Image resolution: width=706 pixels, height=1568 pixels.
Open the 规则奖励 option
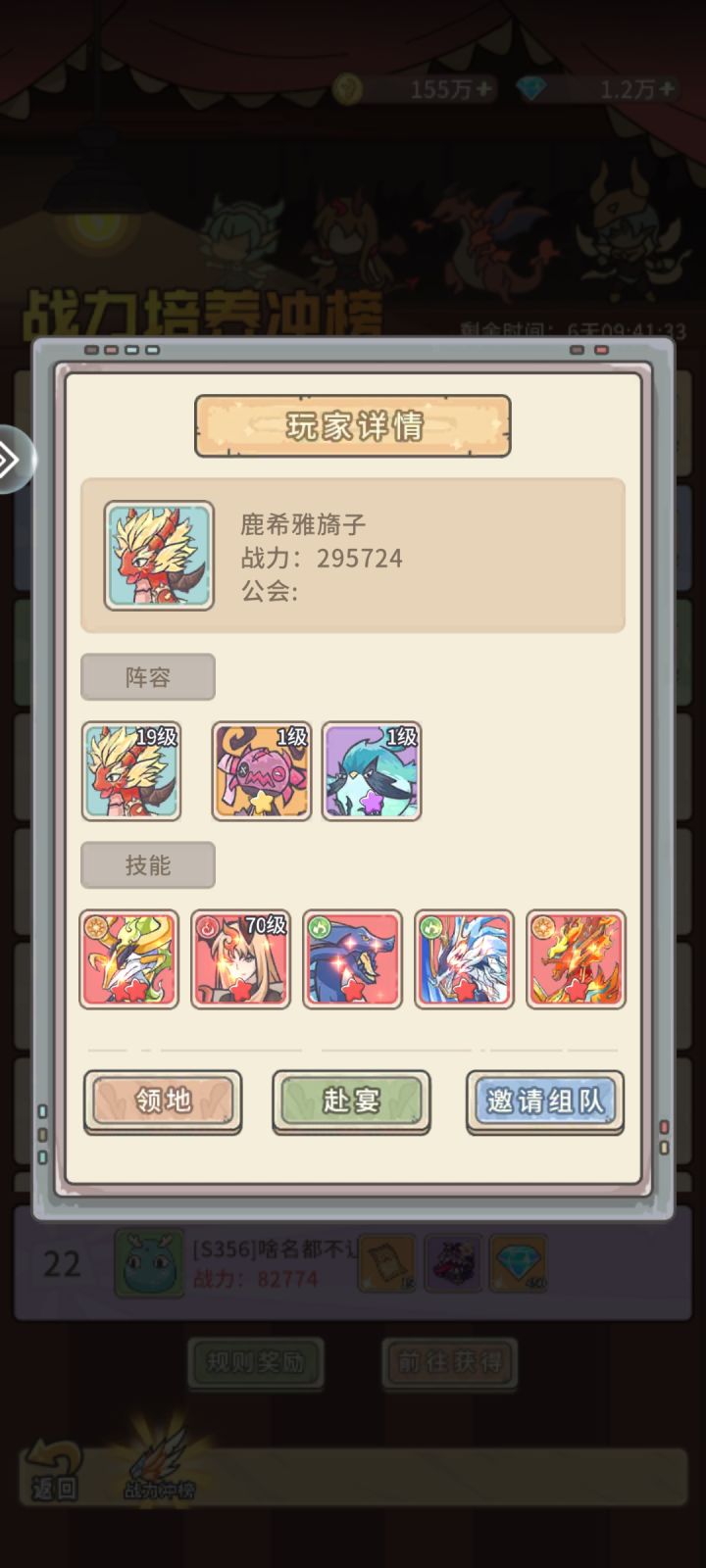coord(255,1363)
